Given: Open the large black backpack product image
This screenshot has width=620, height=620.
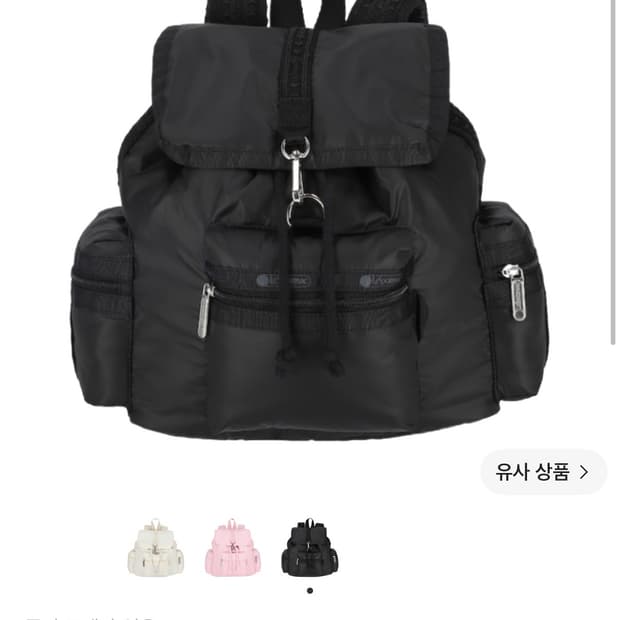Looking at the screenshot, I should [310, 220].
